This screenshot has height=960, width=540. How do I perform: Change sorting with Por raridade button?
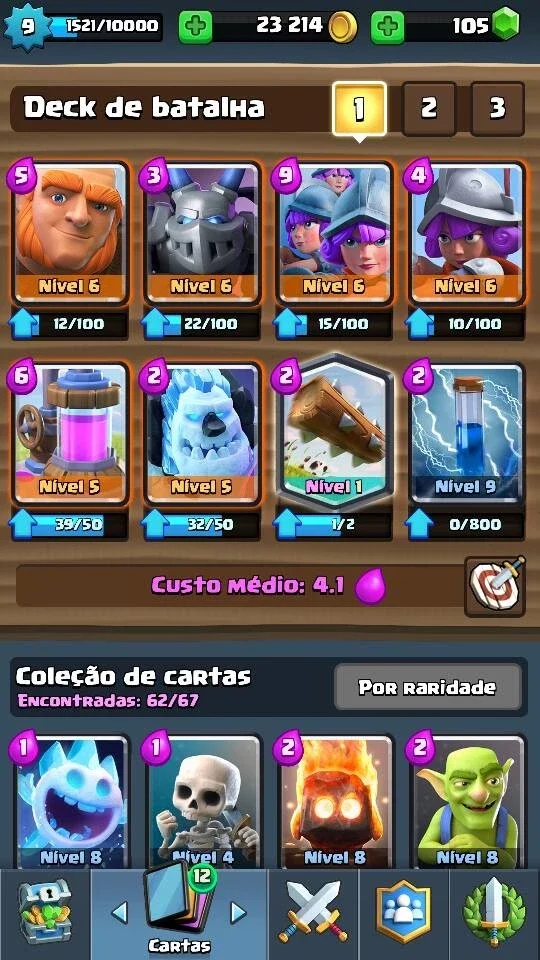coord(427,687)
